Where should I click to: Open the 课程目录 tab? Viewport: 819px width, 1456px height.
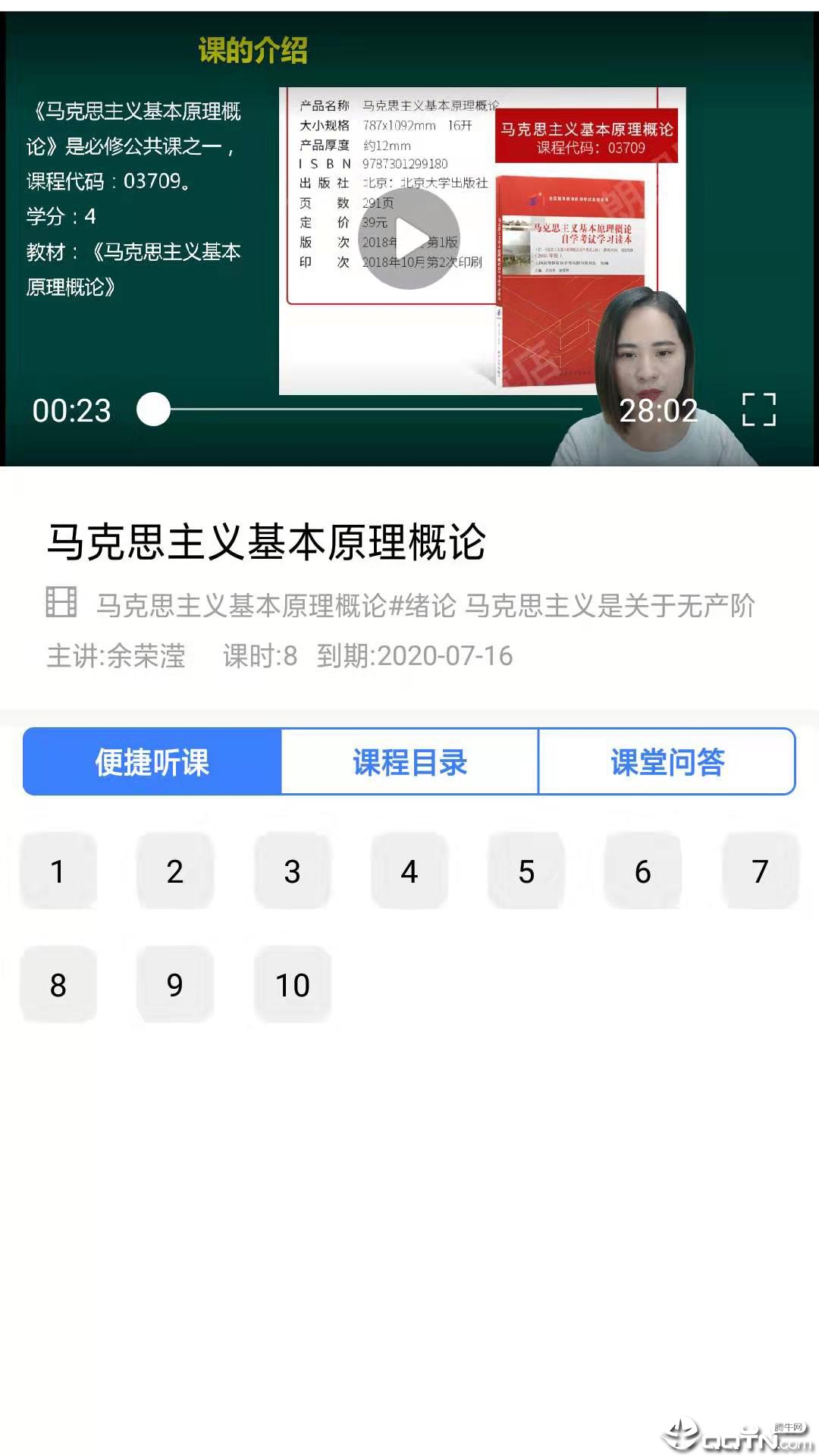click(409, 762)
